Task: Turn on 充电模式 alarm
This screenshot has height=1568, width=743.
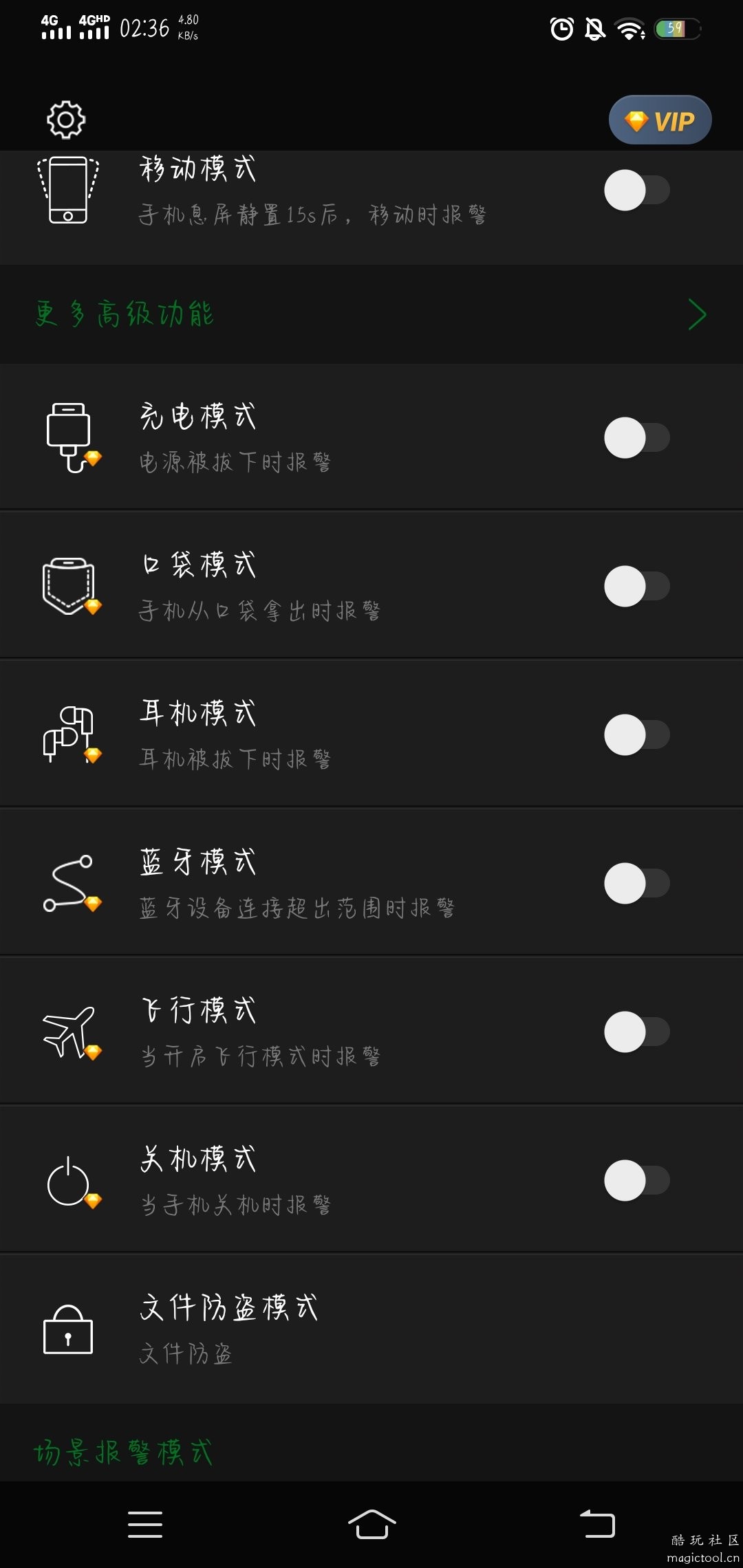Action: (x=636, y=438)
